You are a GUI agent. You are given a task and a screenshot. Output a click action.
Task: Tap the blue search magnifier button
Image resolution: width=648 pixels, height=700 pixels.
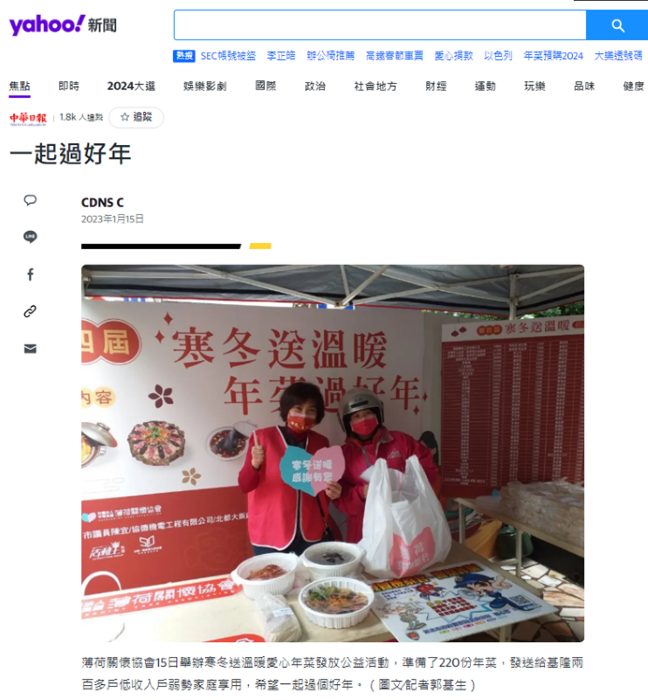click(x=617, y=25)
